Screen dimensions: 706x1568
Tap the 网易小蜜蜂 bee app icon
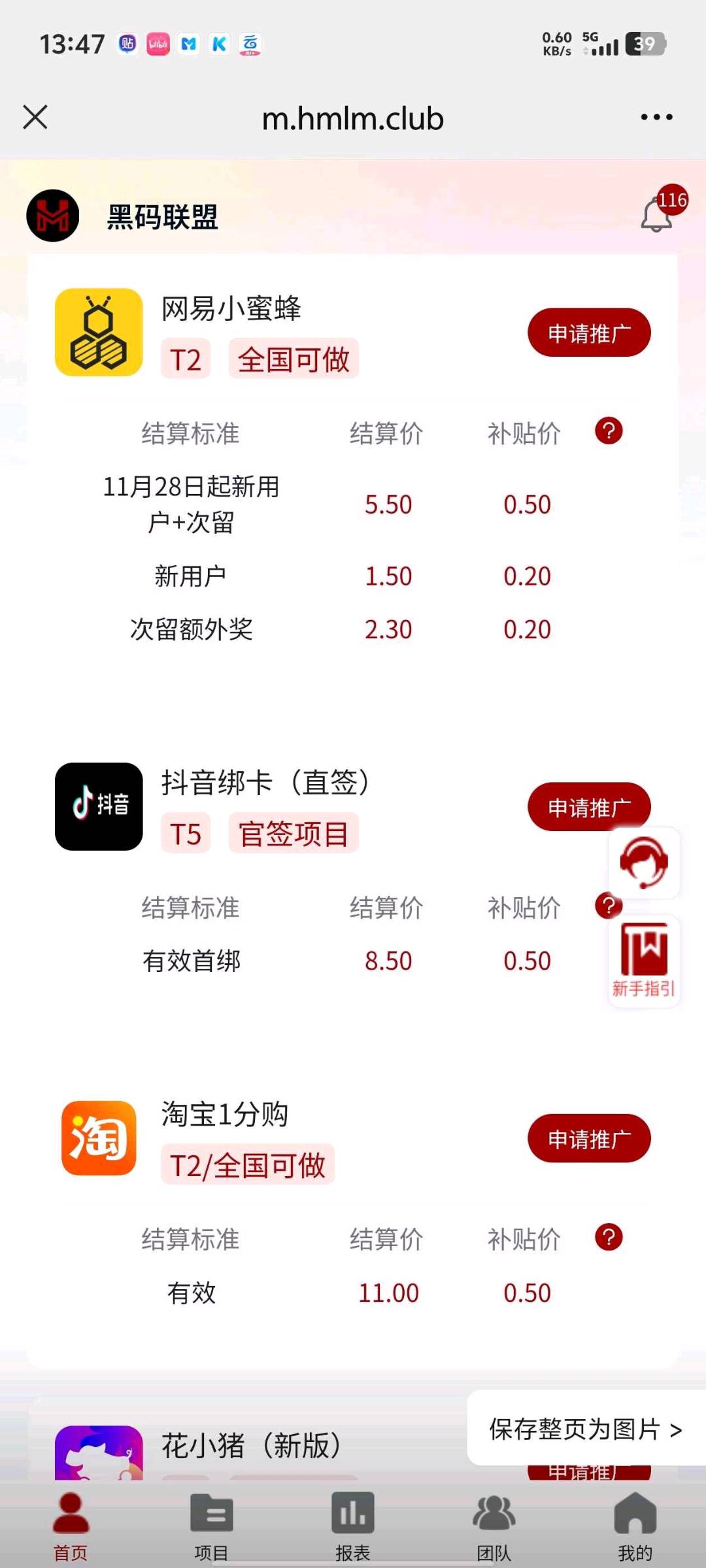(x=98, y=332)
